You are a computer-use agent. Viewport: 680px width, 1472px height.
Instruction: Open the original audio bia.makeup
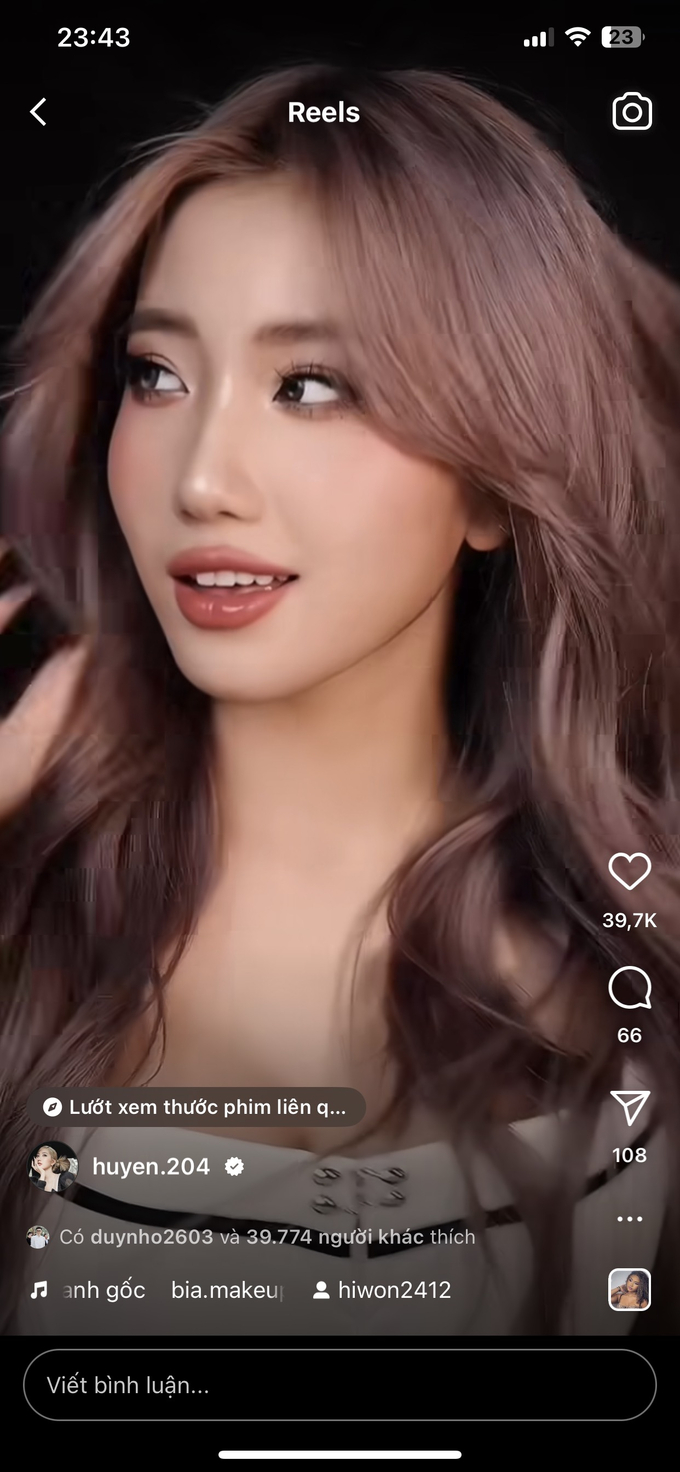coord(160,1290)
